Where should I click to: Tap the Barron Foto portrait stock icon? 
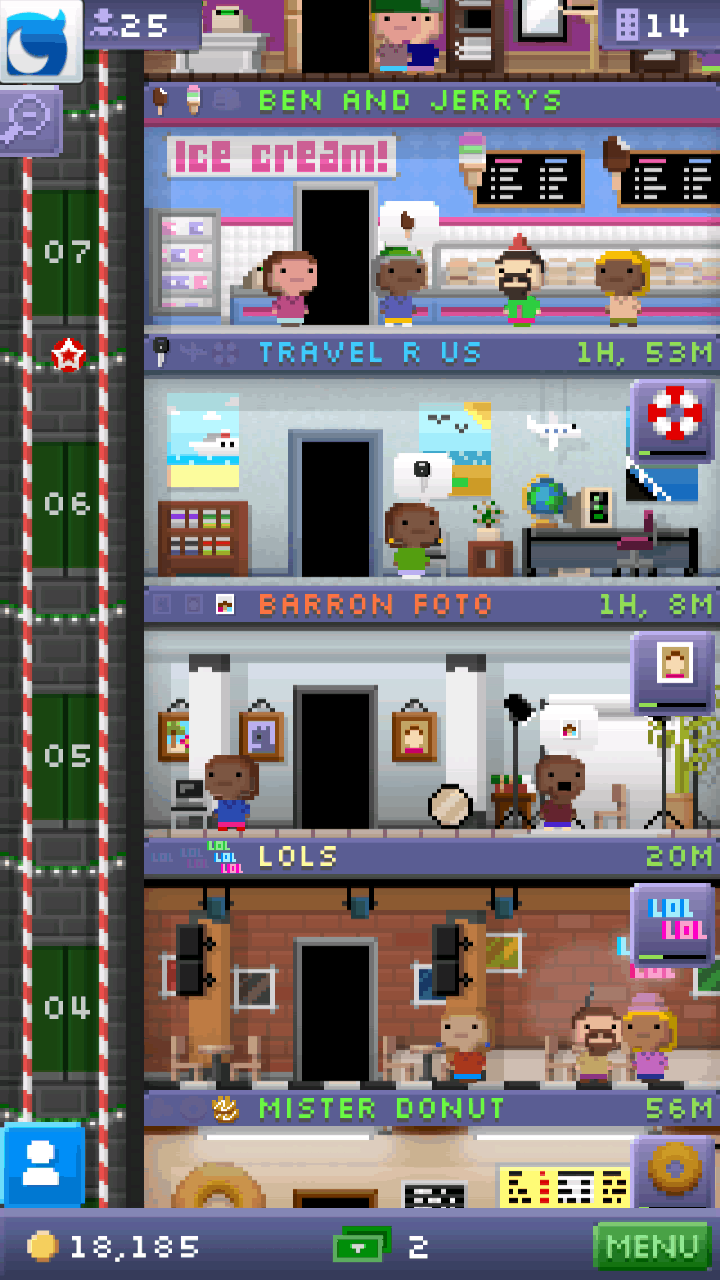click(x=672, y=672)
